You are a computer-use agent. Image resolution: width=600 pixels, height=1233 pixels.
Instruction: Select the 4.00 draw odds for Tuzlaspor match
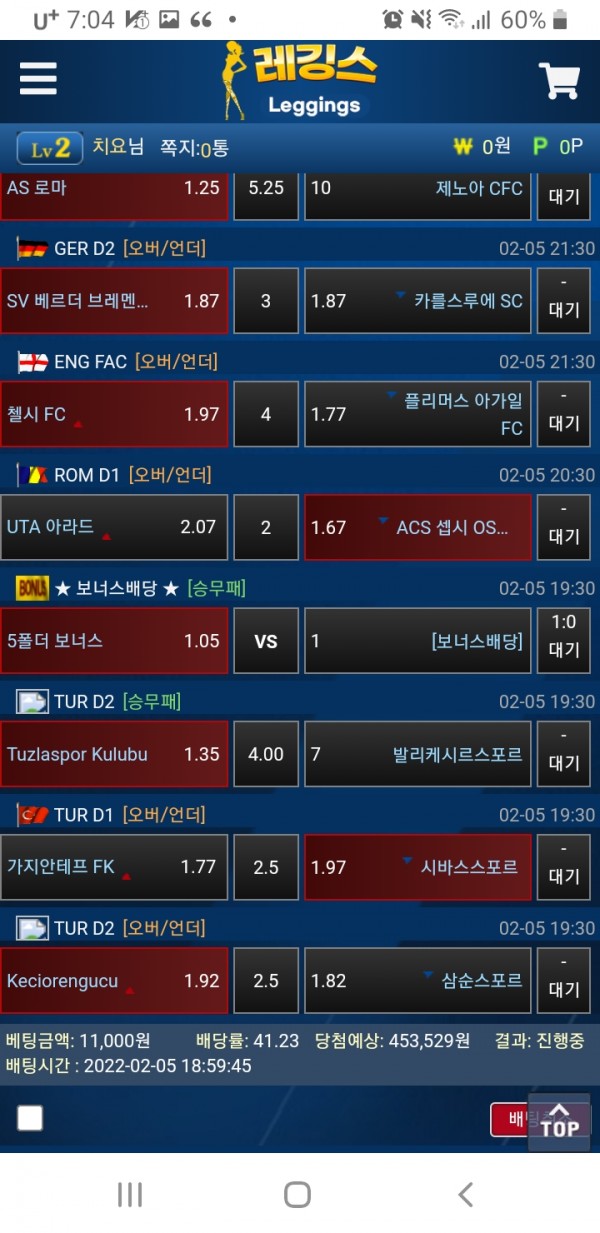pyautogui.click(x=266, y=754)
